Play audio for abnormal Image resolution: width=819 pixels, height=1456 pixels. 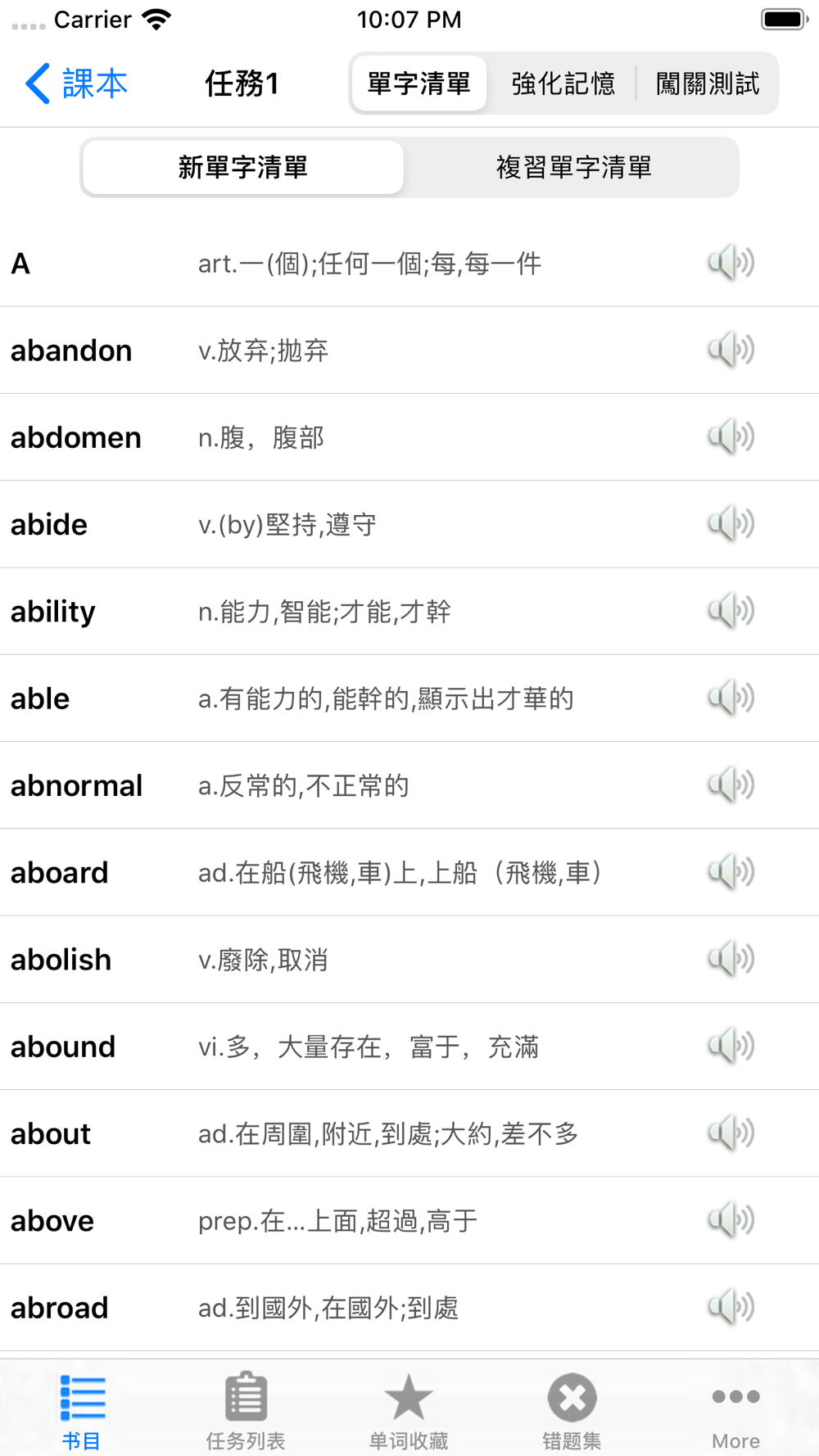pyautogui.click(x=731, y=785)
